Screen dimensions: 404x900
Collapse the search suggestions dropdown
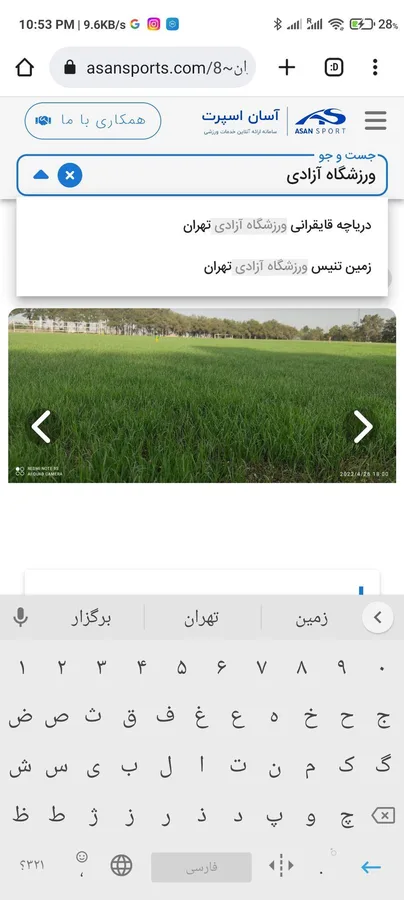41,175
